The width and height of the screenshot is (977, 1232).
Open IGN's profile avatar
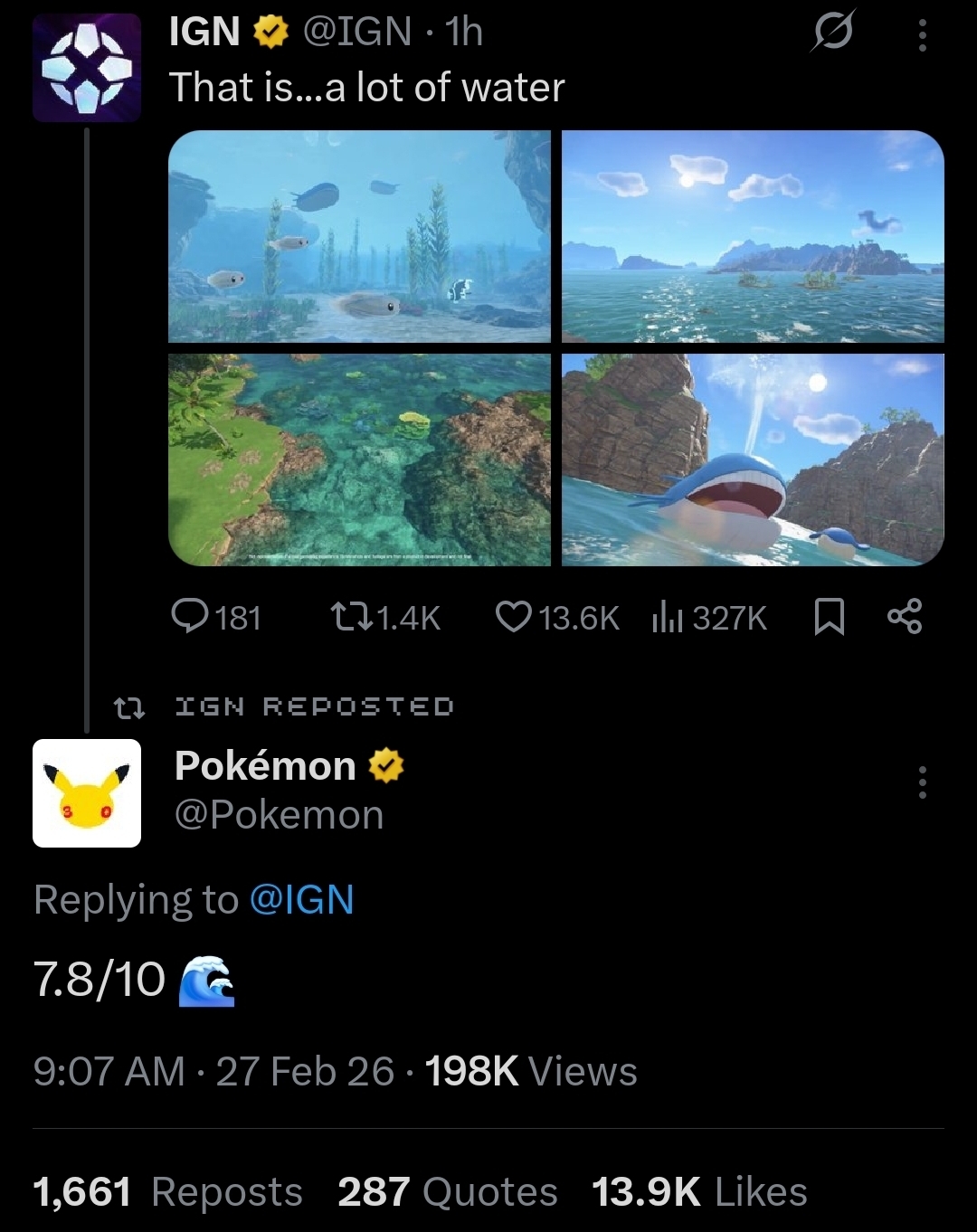tap(86, 68)
